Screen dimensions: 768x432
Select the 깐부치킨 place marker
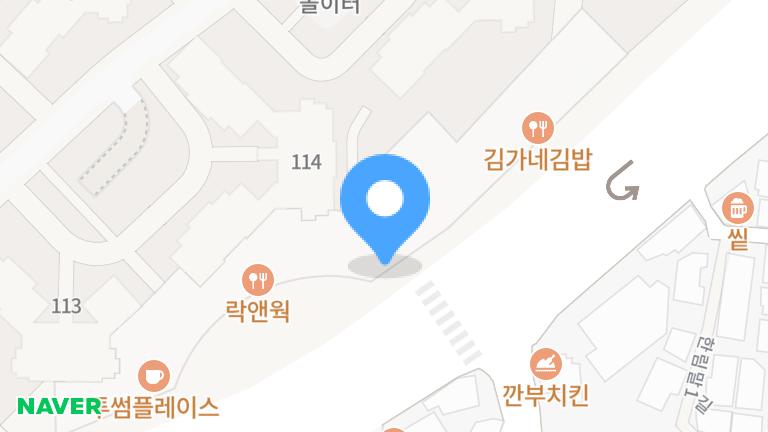pos(545,362)
